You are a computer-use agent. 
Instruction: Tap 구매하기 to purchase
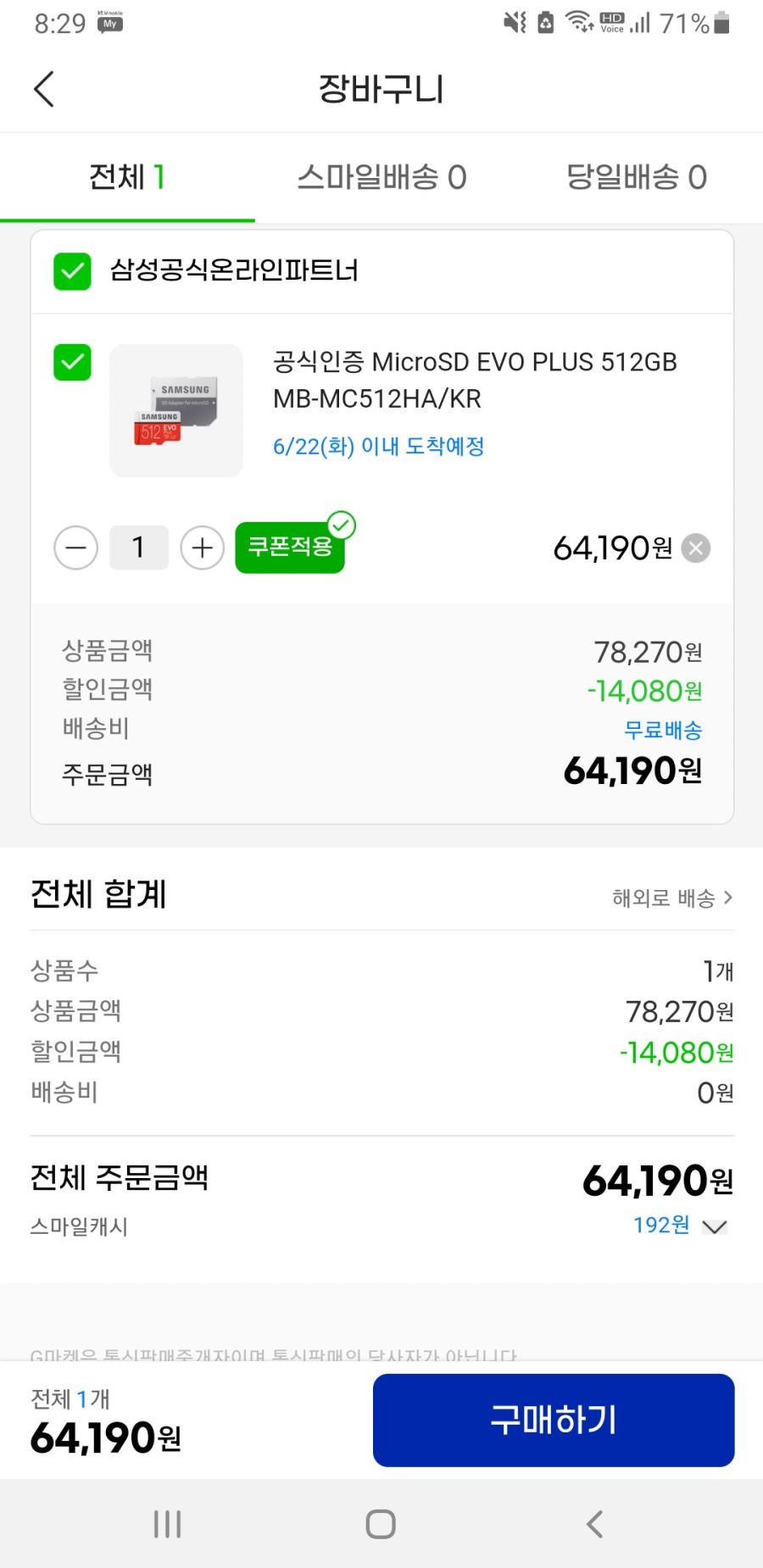(554, 1420)
